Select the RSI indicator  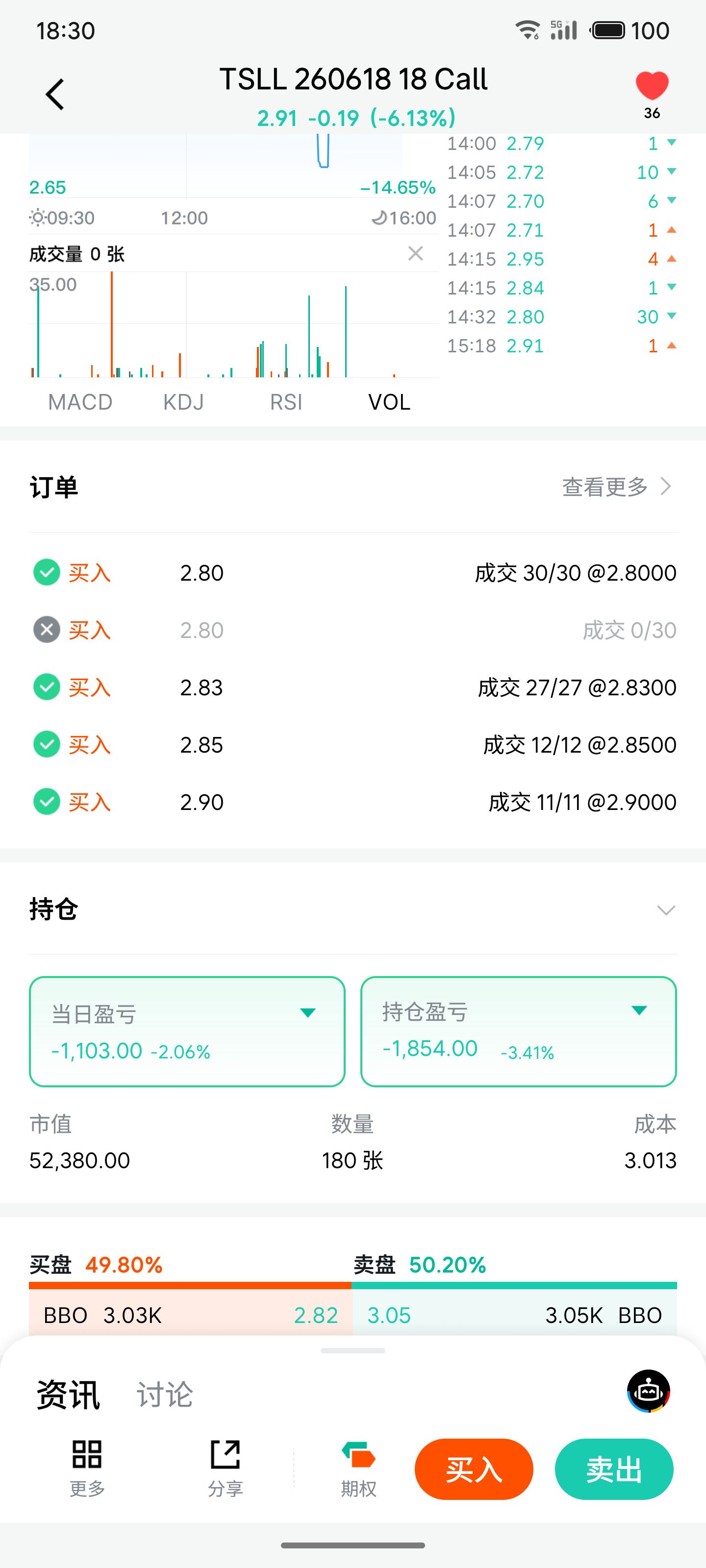click(x=286, y=402)
